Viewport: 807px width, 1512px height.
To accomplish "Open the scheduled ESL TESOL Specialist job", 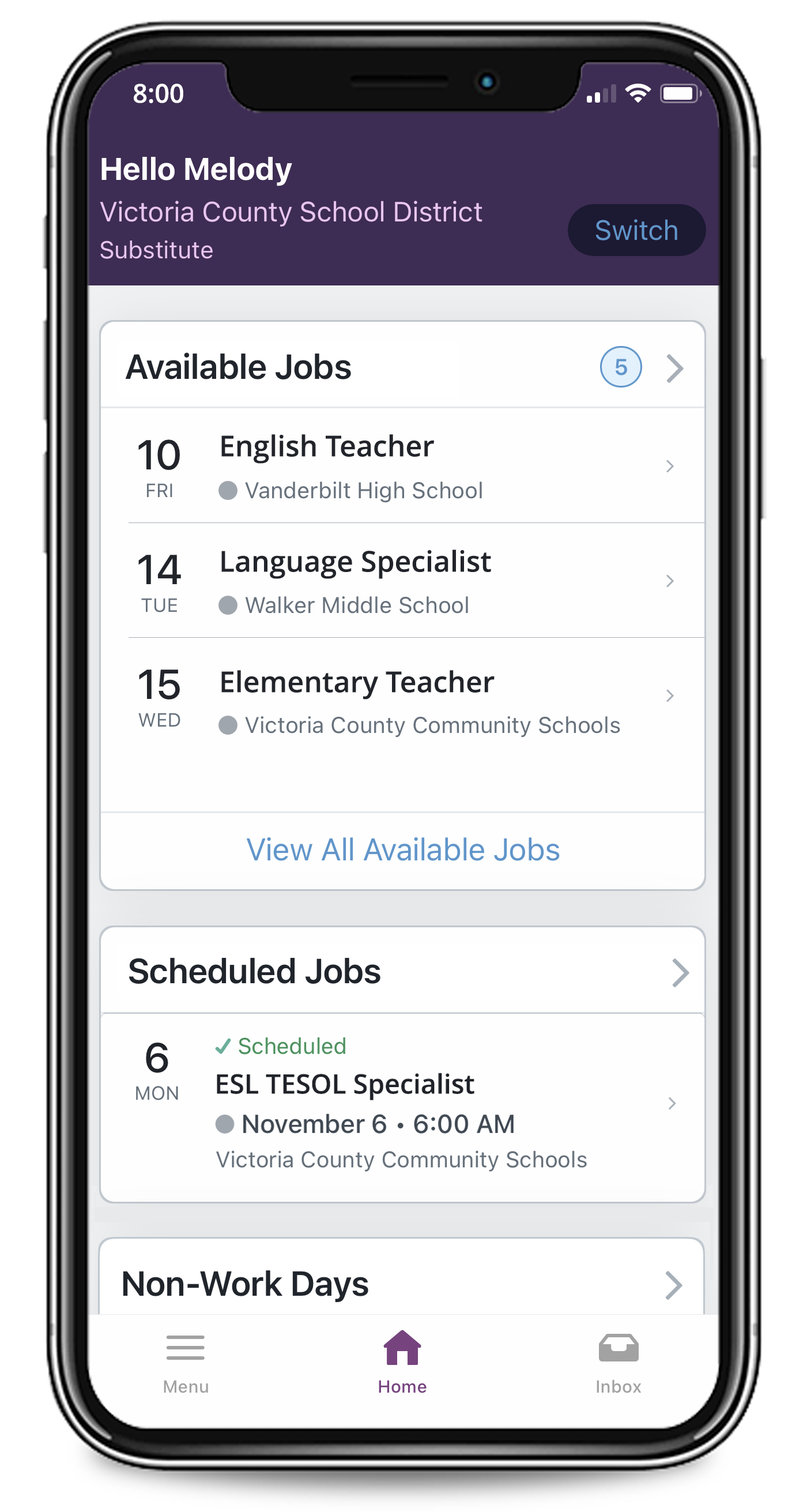I will pyautogui.click(x=402, y=1104).
